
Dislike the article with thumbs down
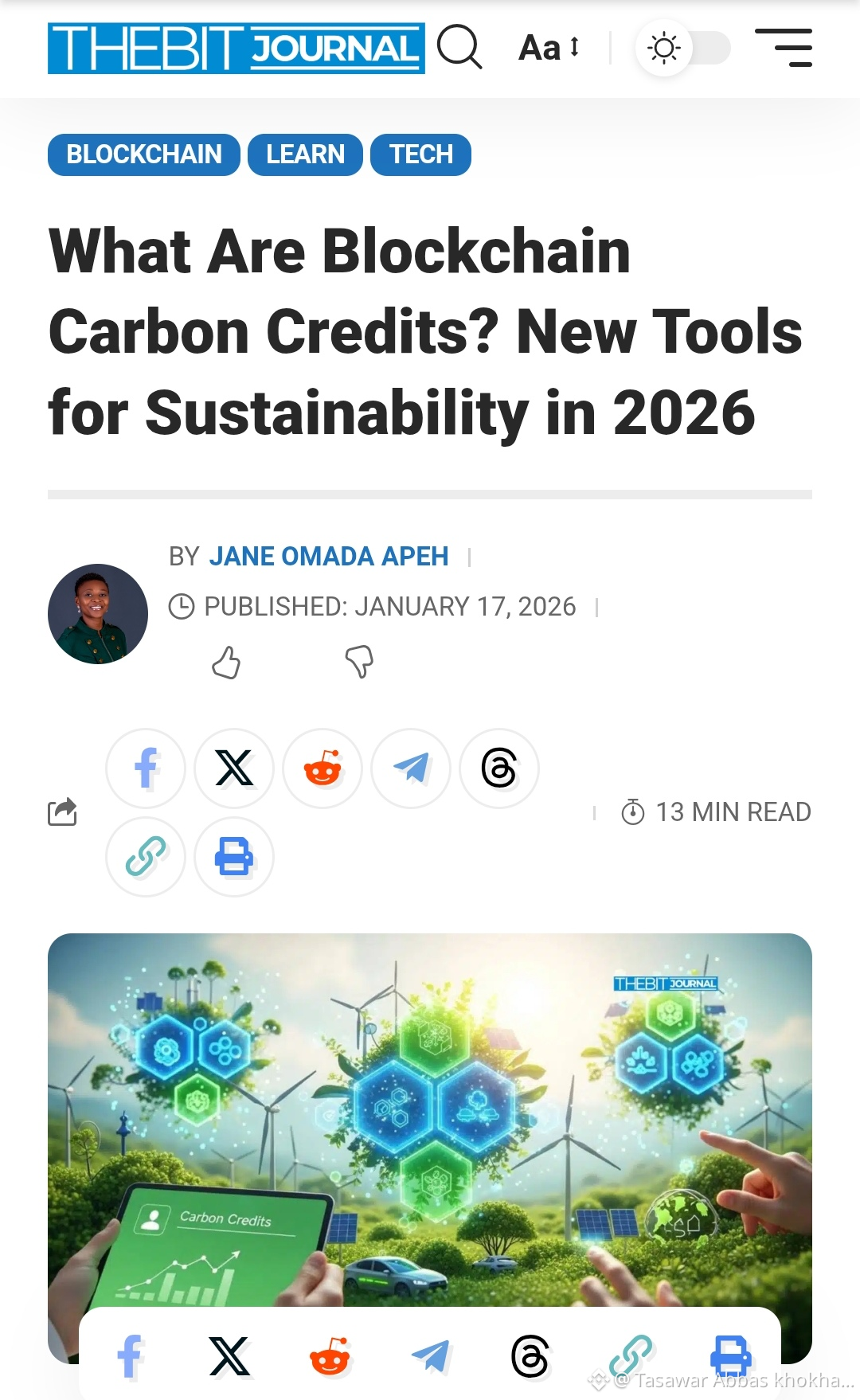pyautogui.click(x=359, y=662)
